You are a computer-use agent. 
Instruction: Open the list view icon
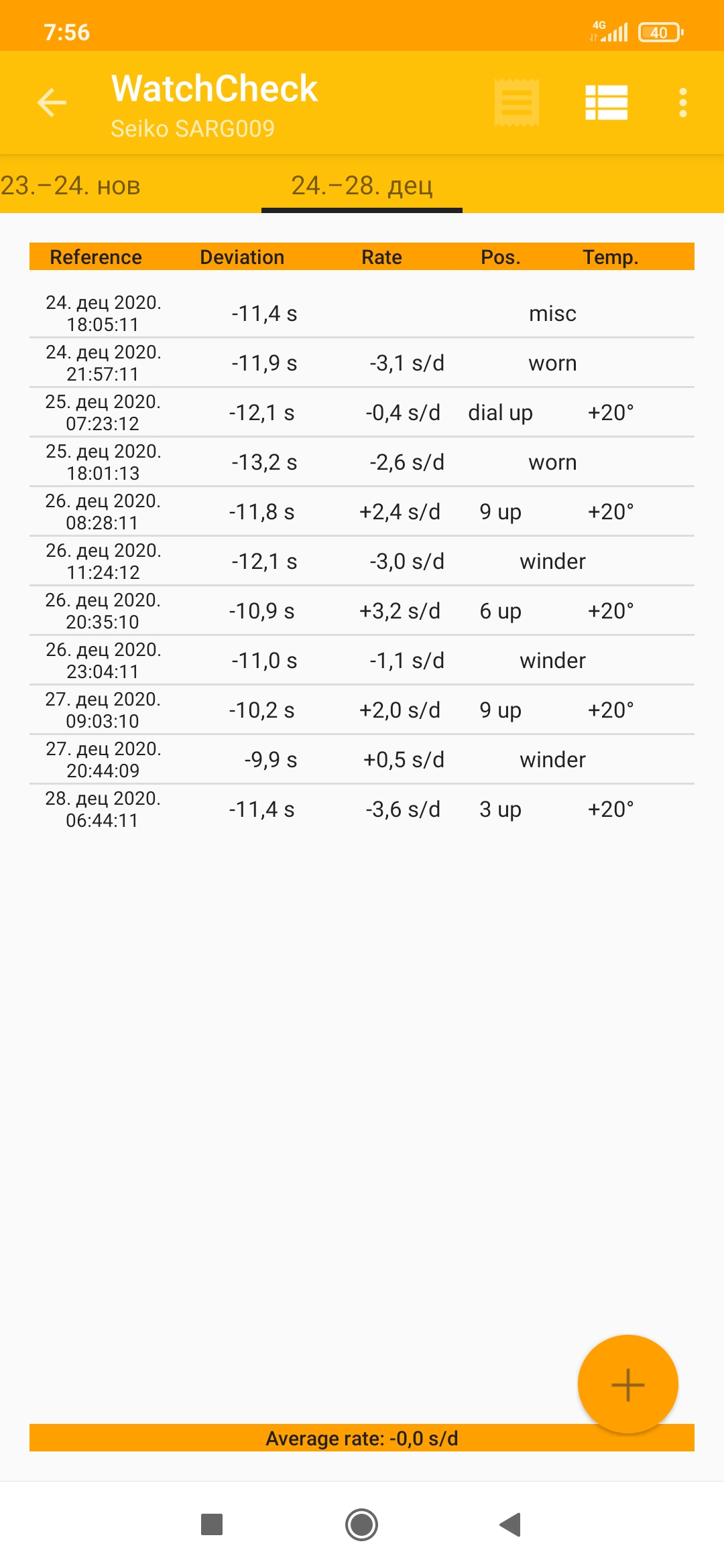(x=606, y=103)
